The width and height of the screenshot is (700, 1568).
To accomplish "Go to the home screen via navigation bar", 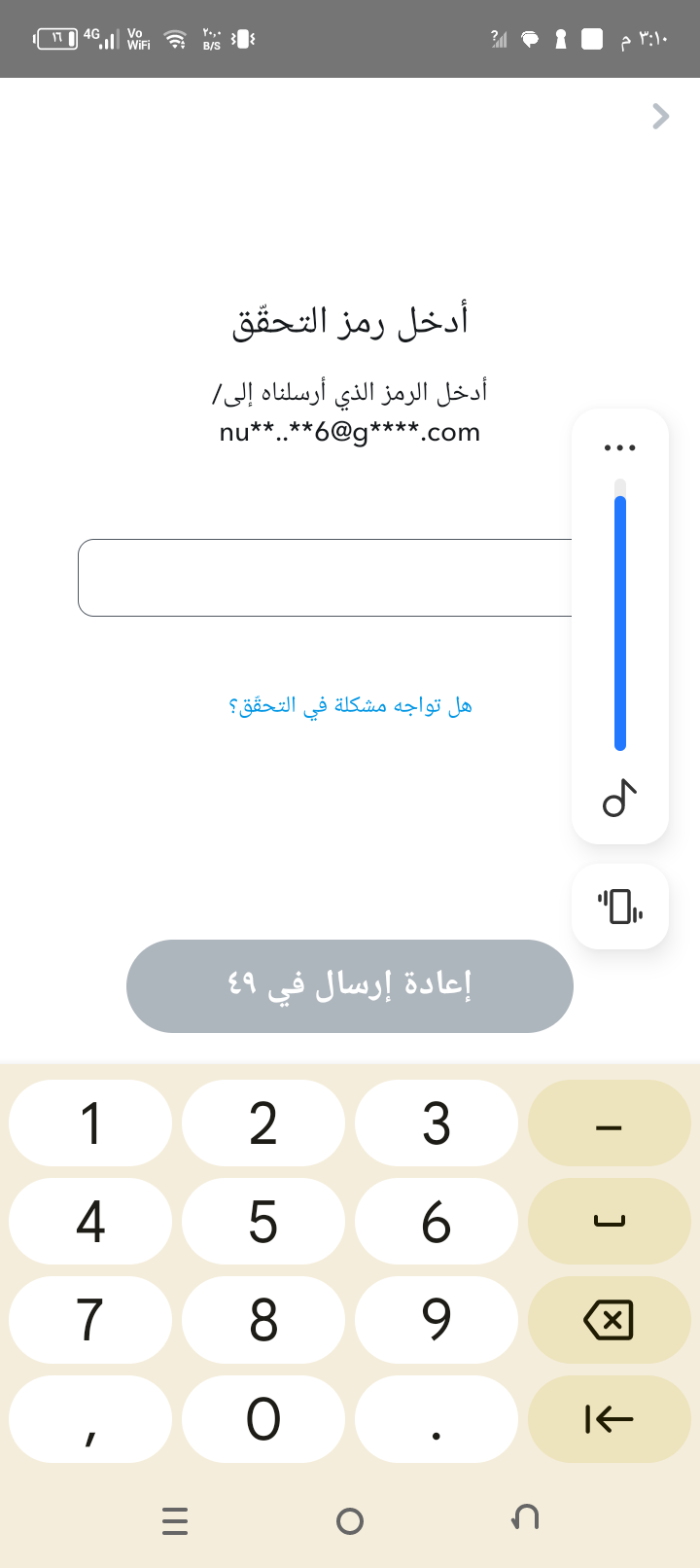I will pos(350,1521).
